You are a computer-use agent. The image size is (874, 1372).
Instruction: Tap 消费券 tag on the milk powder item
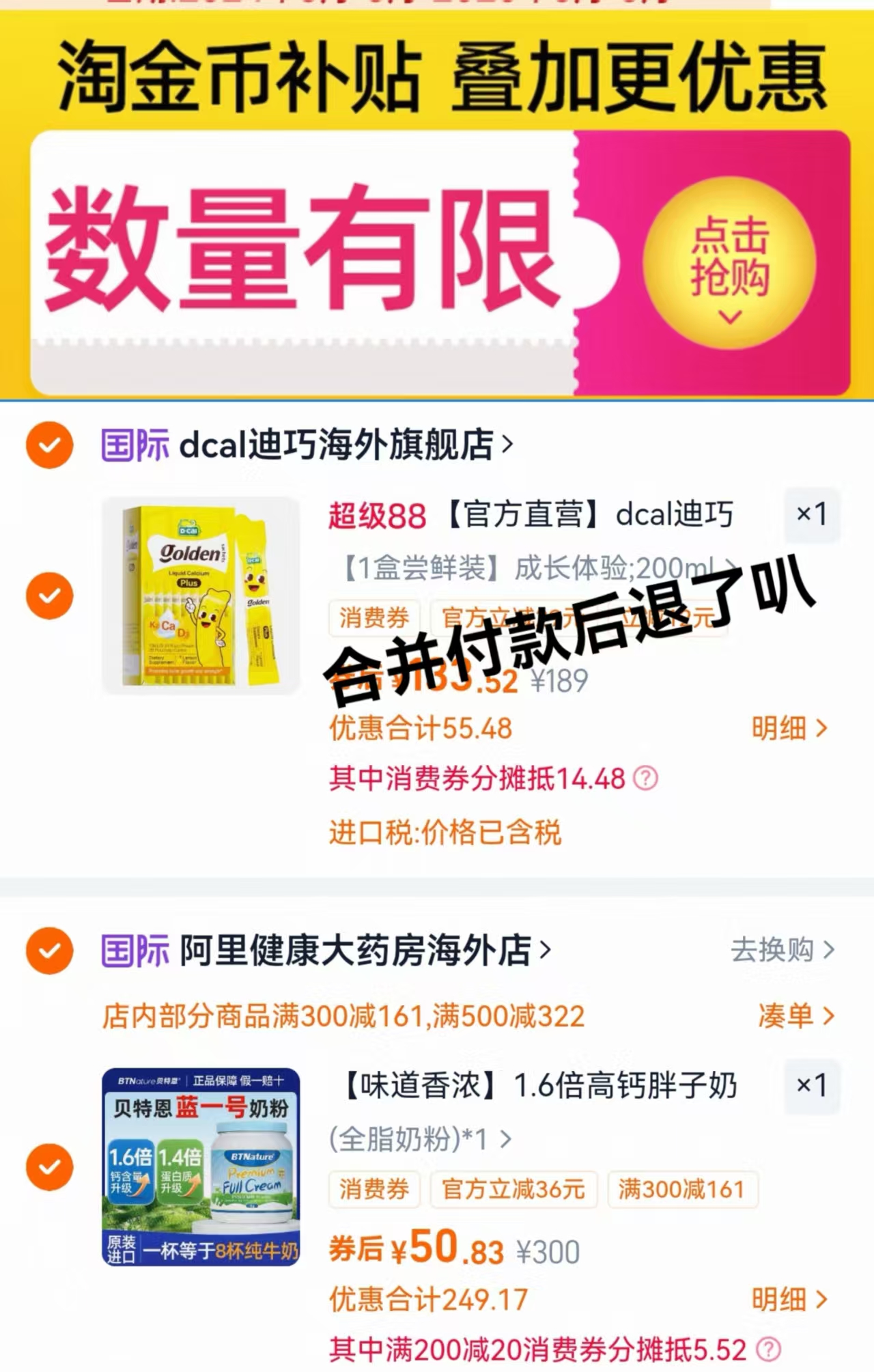[x=374, y=1191]
